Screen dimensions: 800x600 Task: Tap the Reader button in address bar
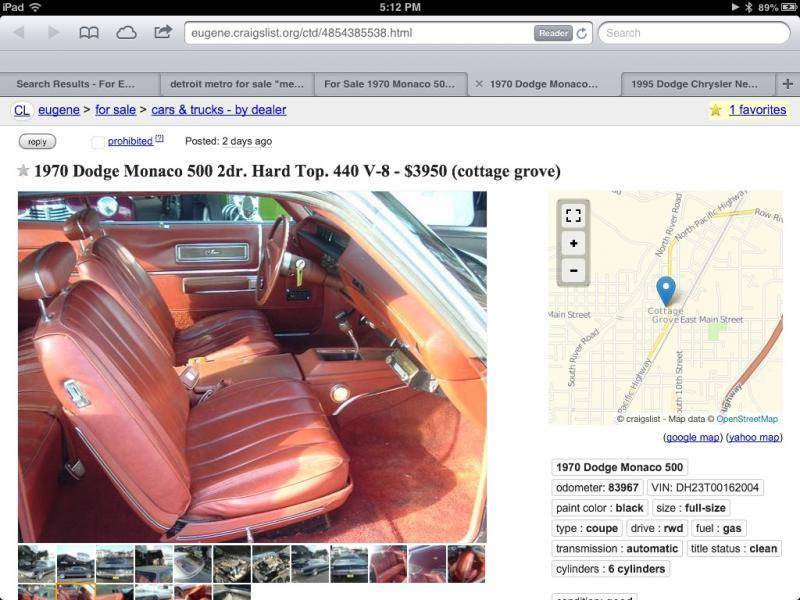(x=553, y=33)
